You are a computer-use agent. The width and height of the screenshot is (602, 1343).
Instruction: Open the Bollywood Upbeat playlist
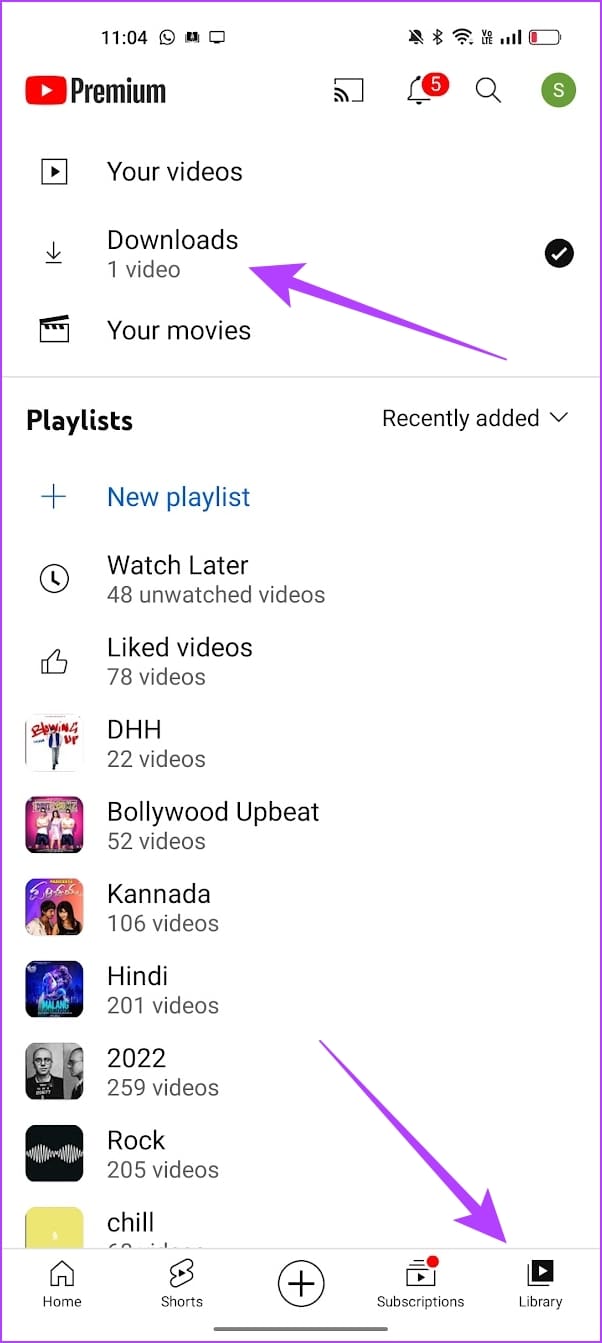[212, 824]
